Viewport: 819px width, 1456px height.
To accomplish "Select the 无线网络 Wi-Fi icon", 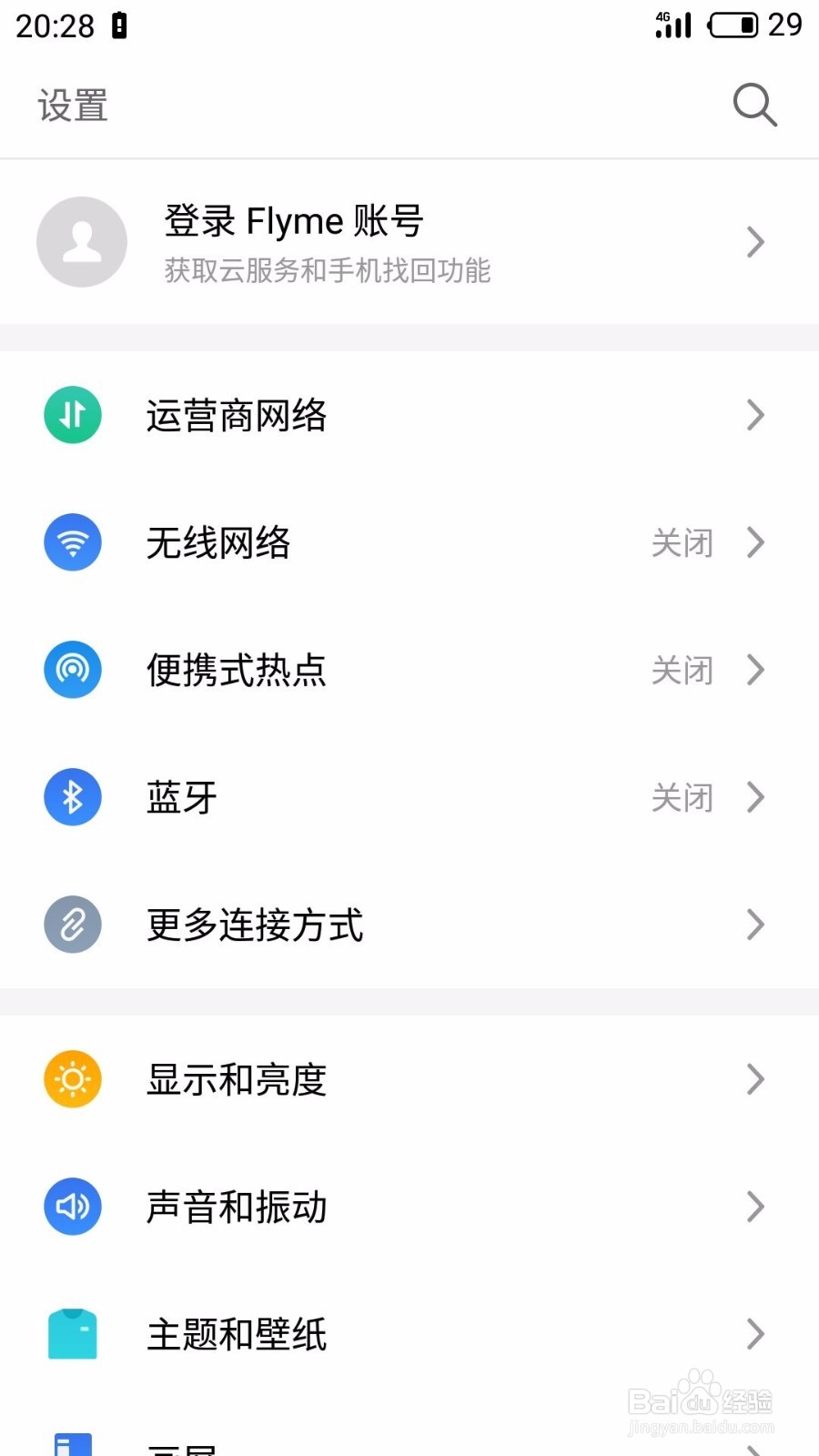I will (x=72, y=542).
